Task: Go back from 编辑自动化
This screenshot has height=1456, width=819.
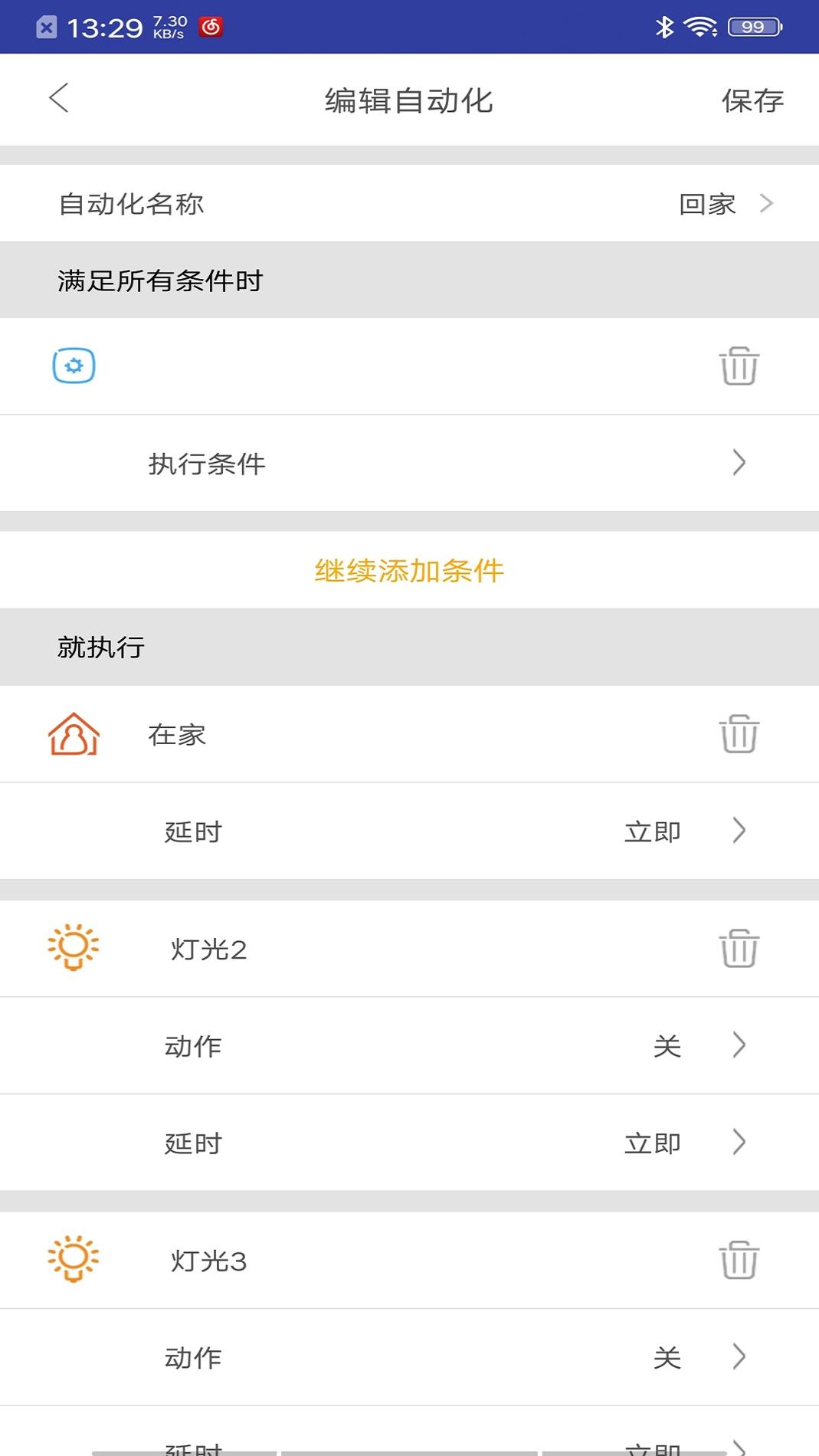Action: coord(59,98)
